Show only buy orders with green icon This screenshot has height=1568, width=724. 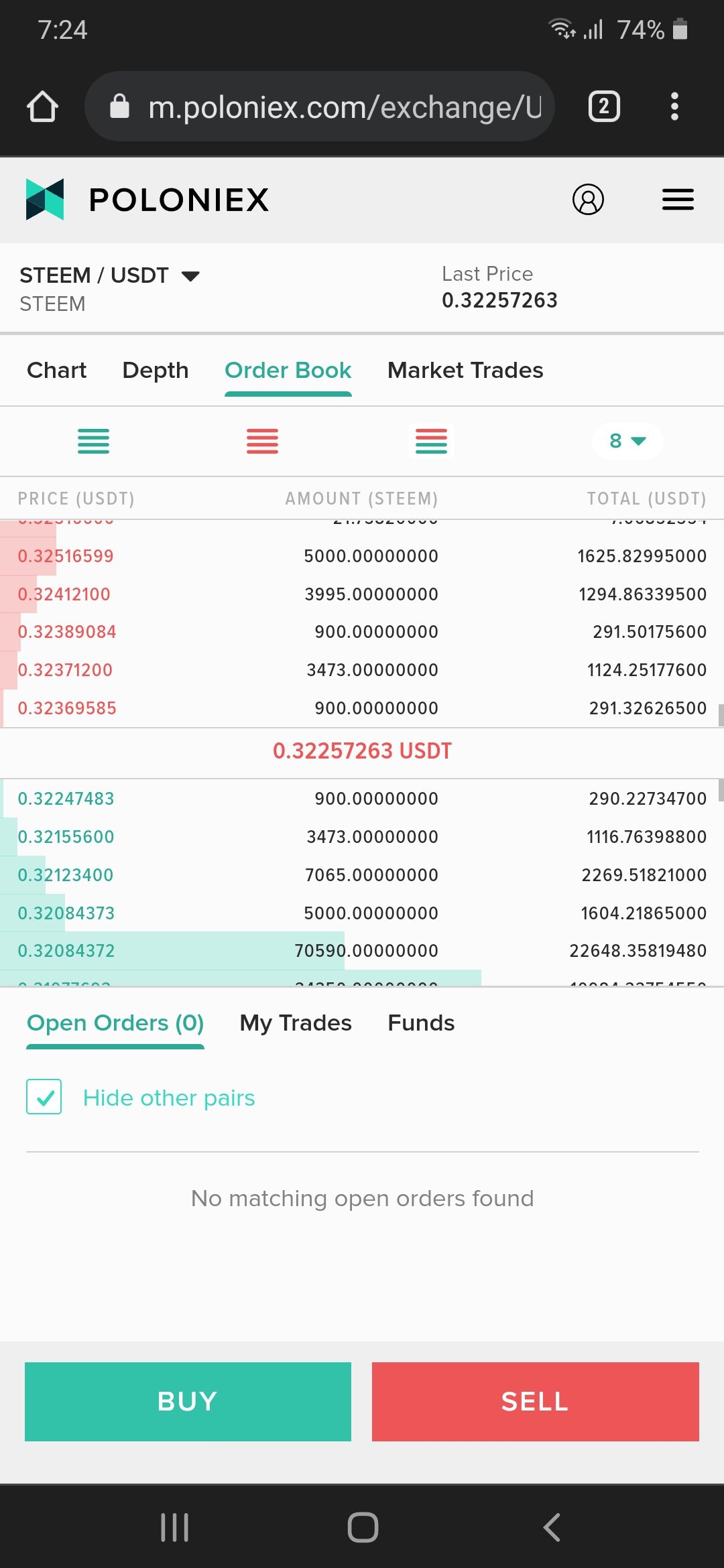[93, 441]
